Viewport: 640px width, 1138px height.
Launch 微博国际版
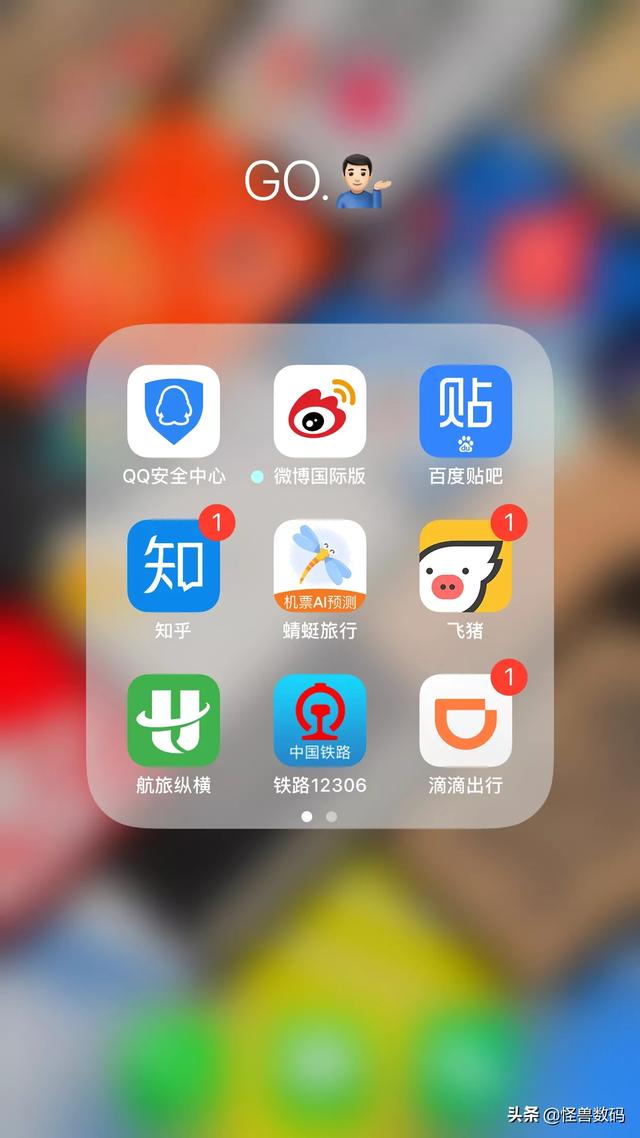point(320,411)
